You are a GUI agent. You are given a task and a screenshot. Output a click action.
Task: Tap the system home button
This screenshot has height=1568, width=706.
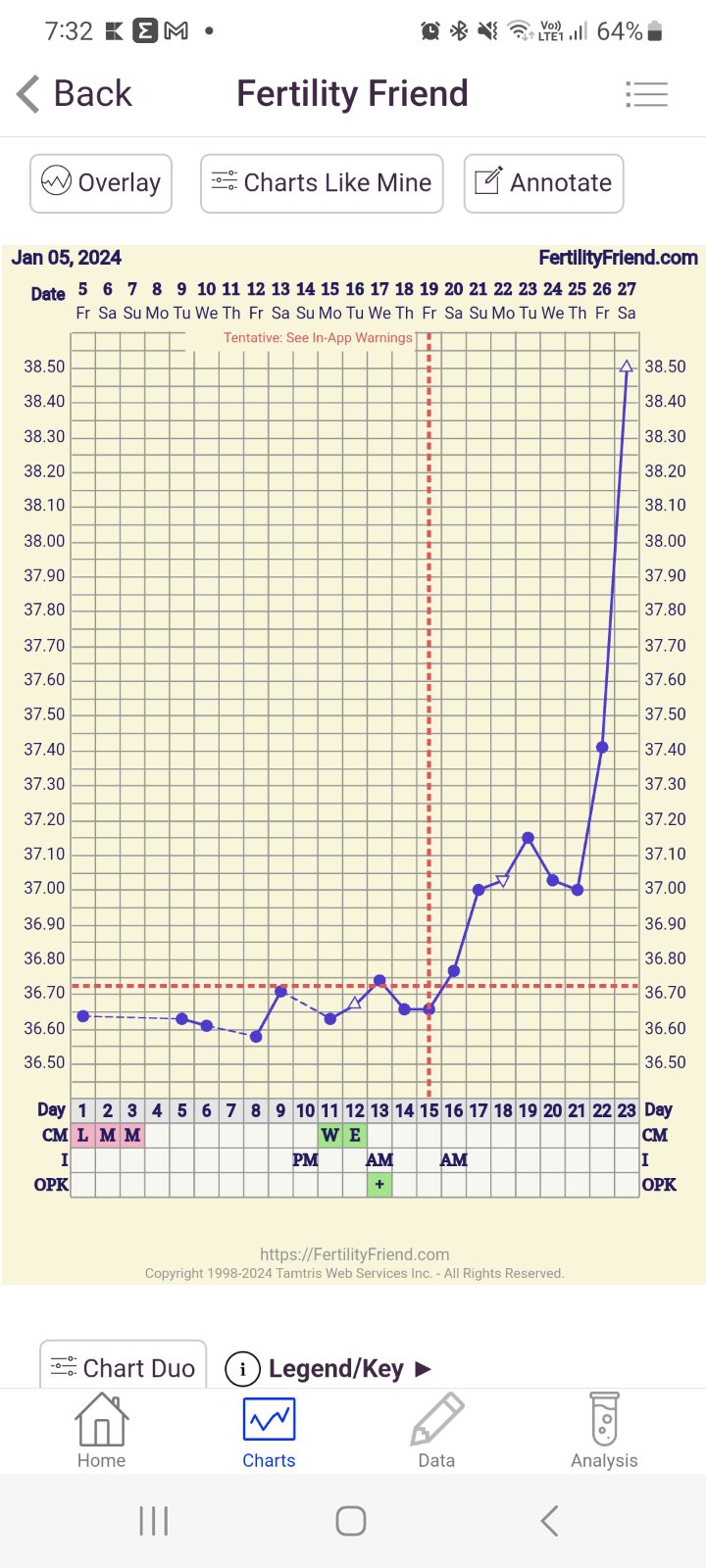click(351, 1521)
